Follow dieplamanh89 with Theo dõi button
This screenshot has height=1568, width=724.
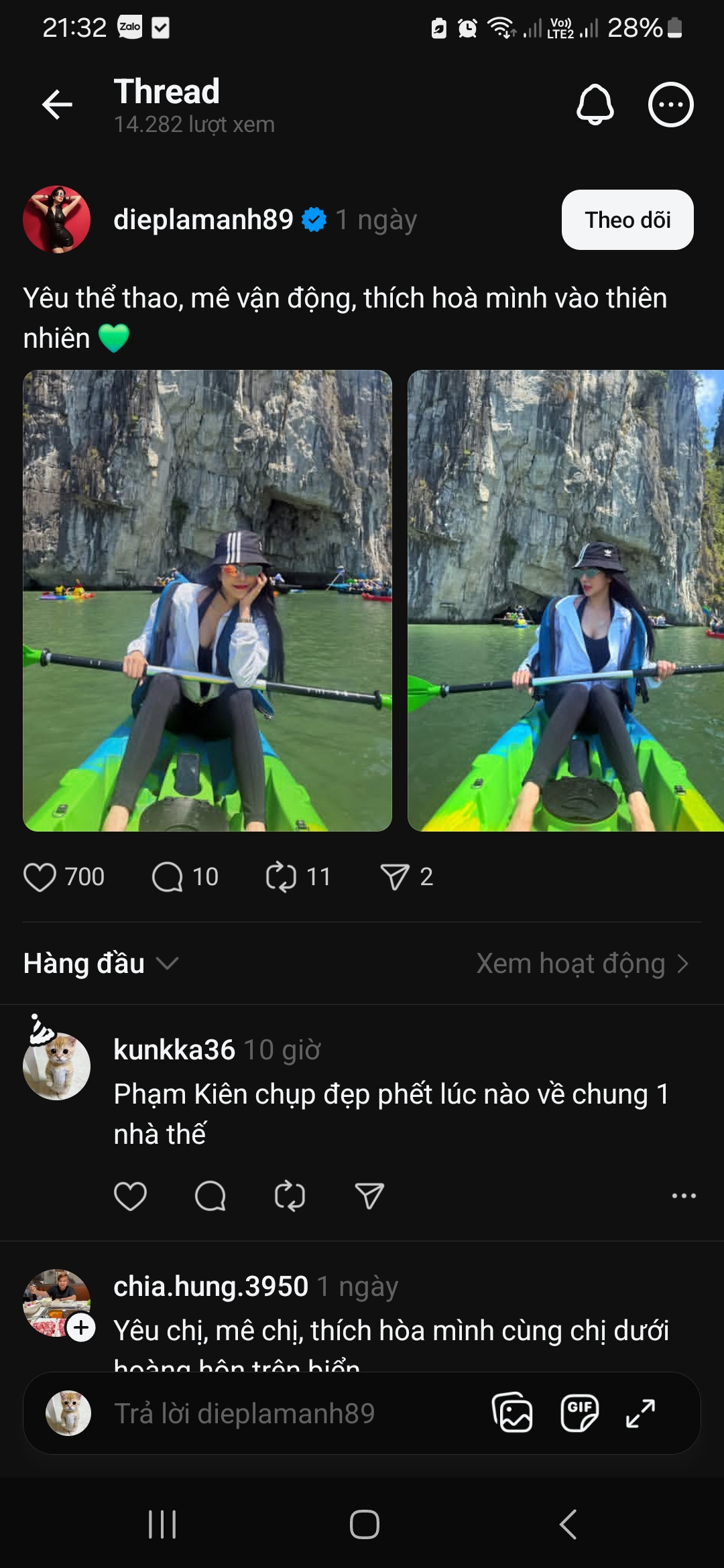click(627, 220)
